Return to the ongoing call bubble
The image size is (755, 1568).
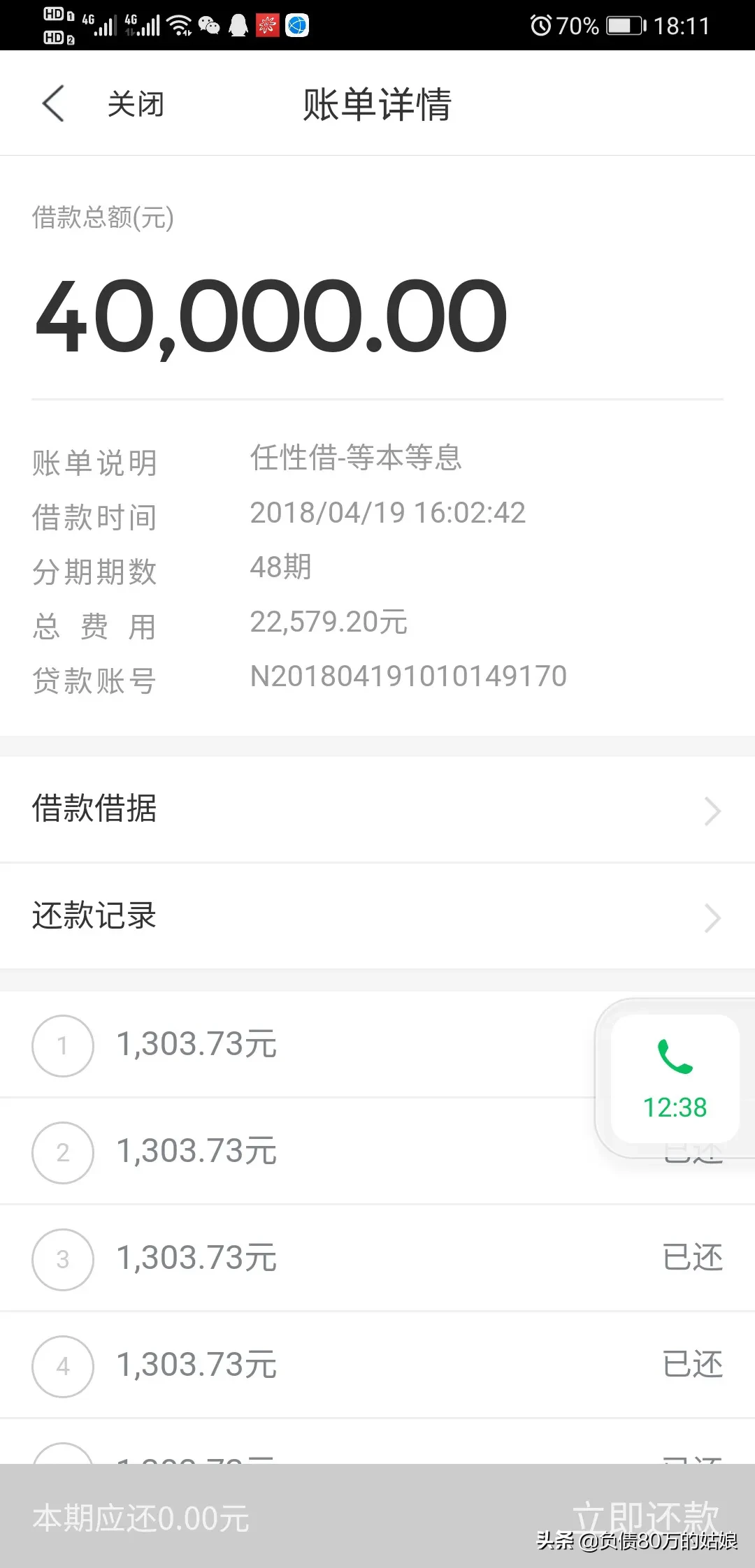pyautogui.click(x=675, y=1078)
